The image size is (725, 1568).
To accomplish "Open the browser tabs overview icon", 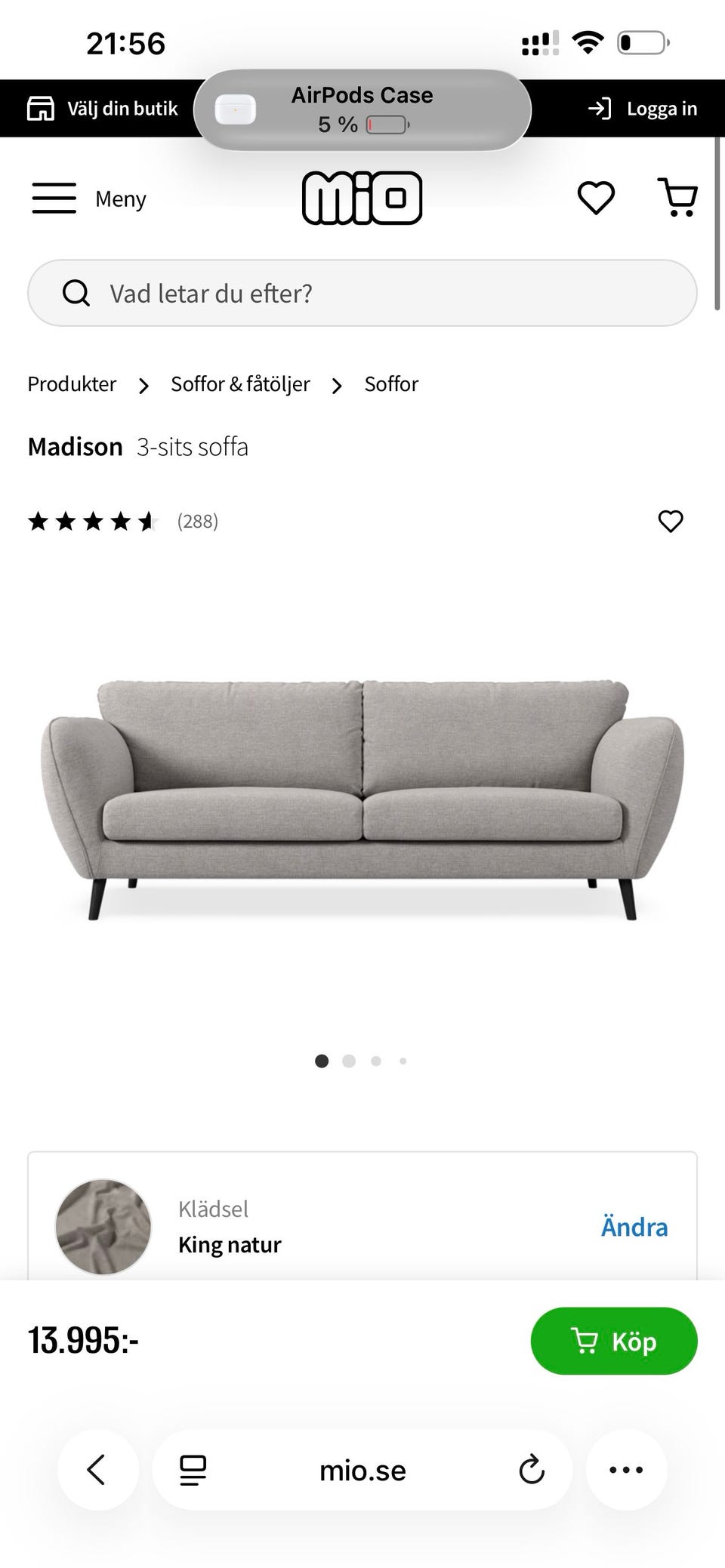I will pos(193,1470).
